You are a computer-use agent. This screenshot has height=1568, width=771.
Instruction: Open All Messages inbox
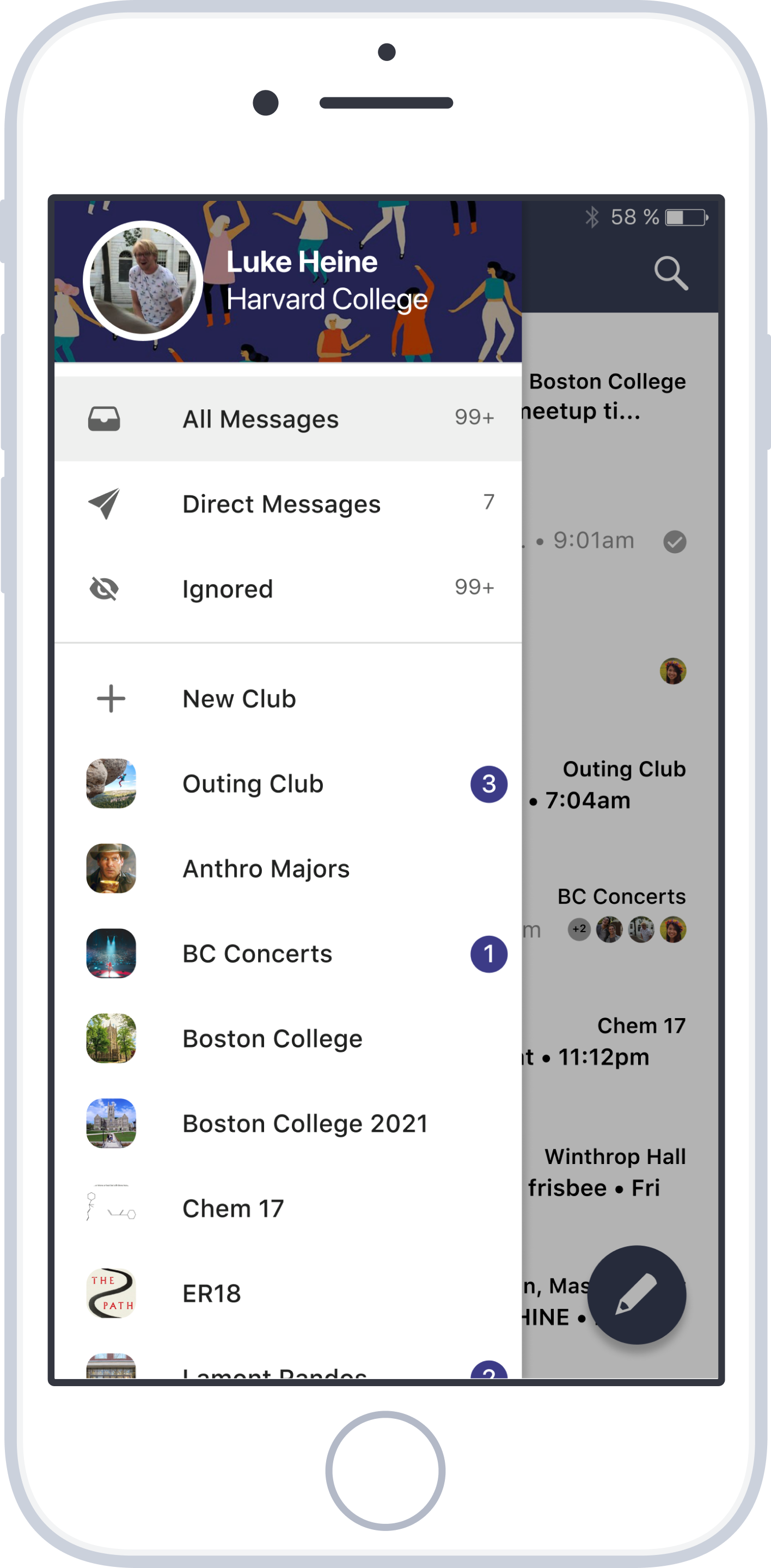[287, 419]
